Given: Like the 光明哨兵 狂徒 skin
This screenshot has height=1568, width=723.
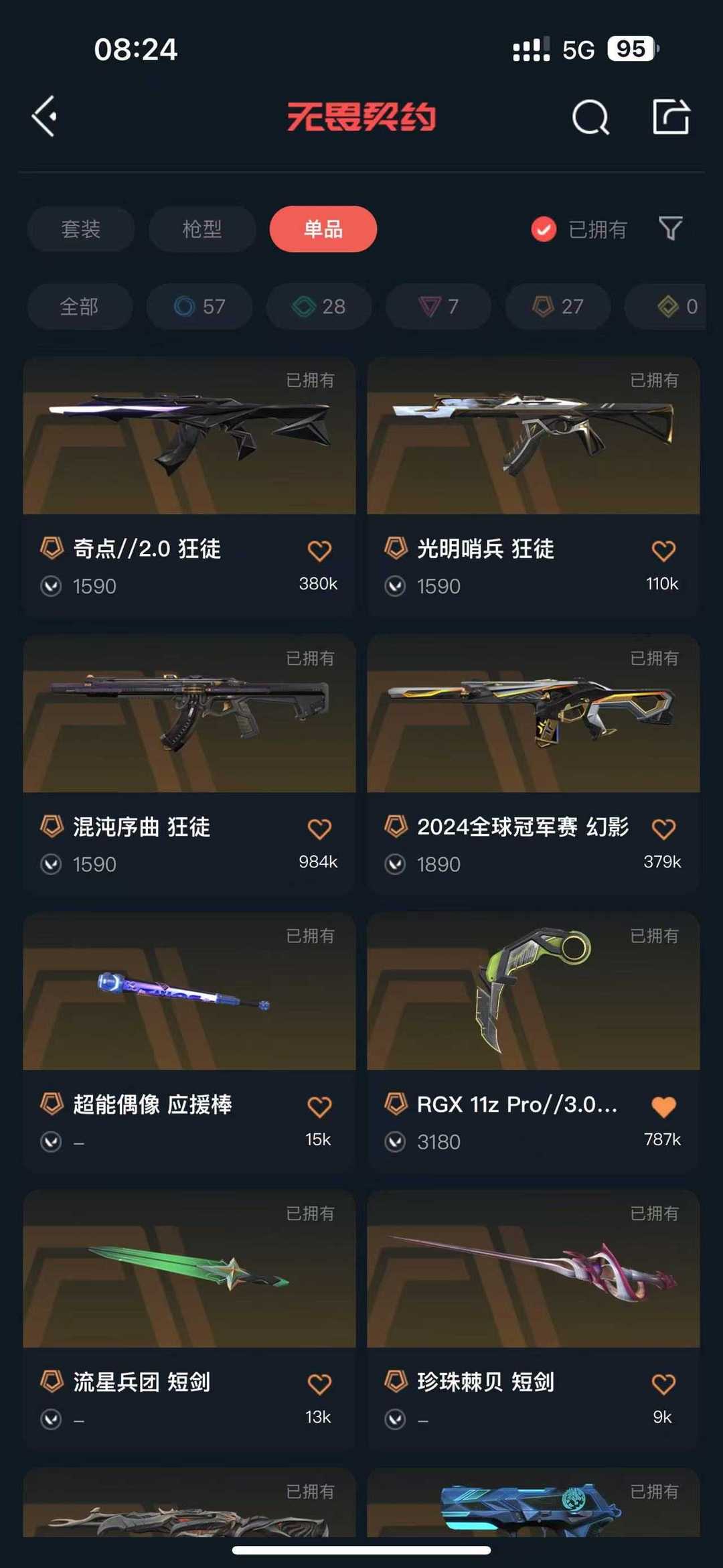Looking at the screenshot, I should [663, 551].
